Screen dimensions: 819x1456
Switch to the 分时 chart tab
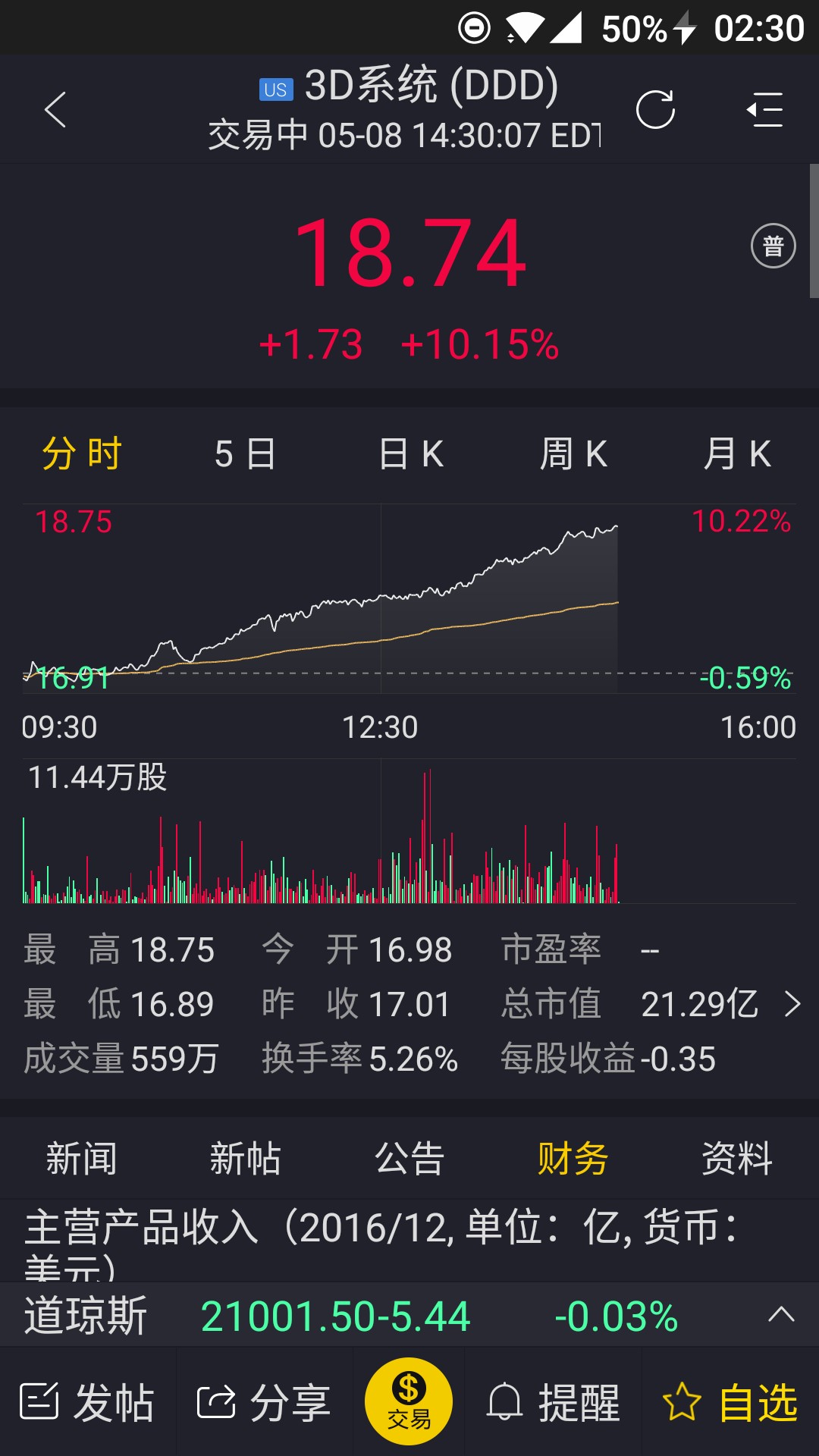click(x=82, y=454)
